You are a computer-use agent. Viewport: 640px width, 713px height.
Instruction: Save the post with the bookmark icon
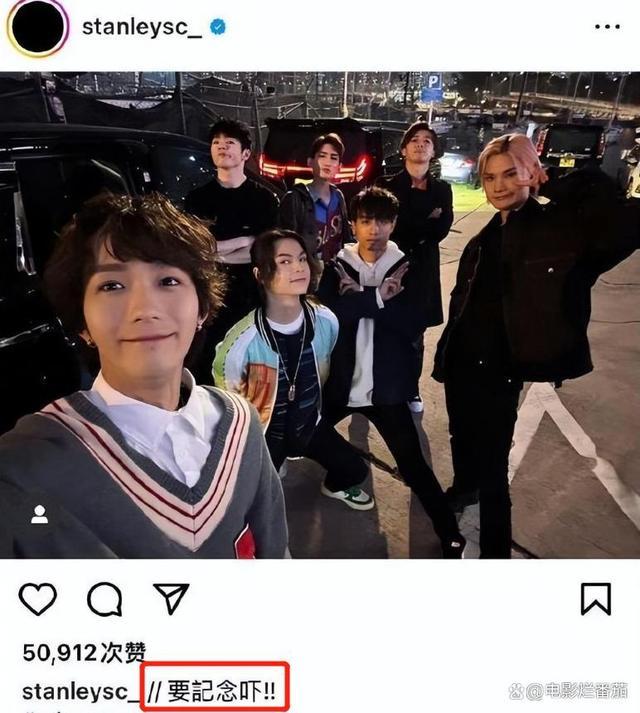coord(595,599)
